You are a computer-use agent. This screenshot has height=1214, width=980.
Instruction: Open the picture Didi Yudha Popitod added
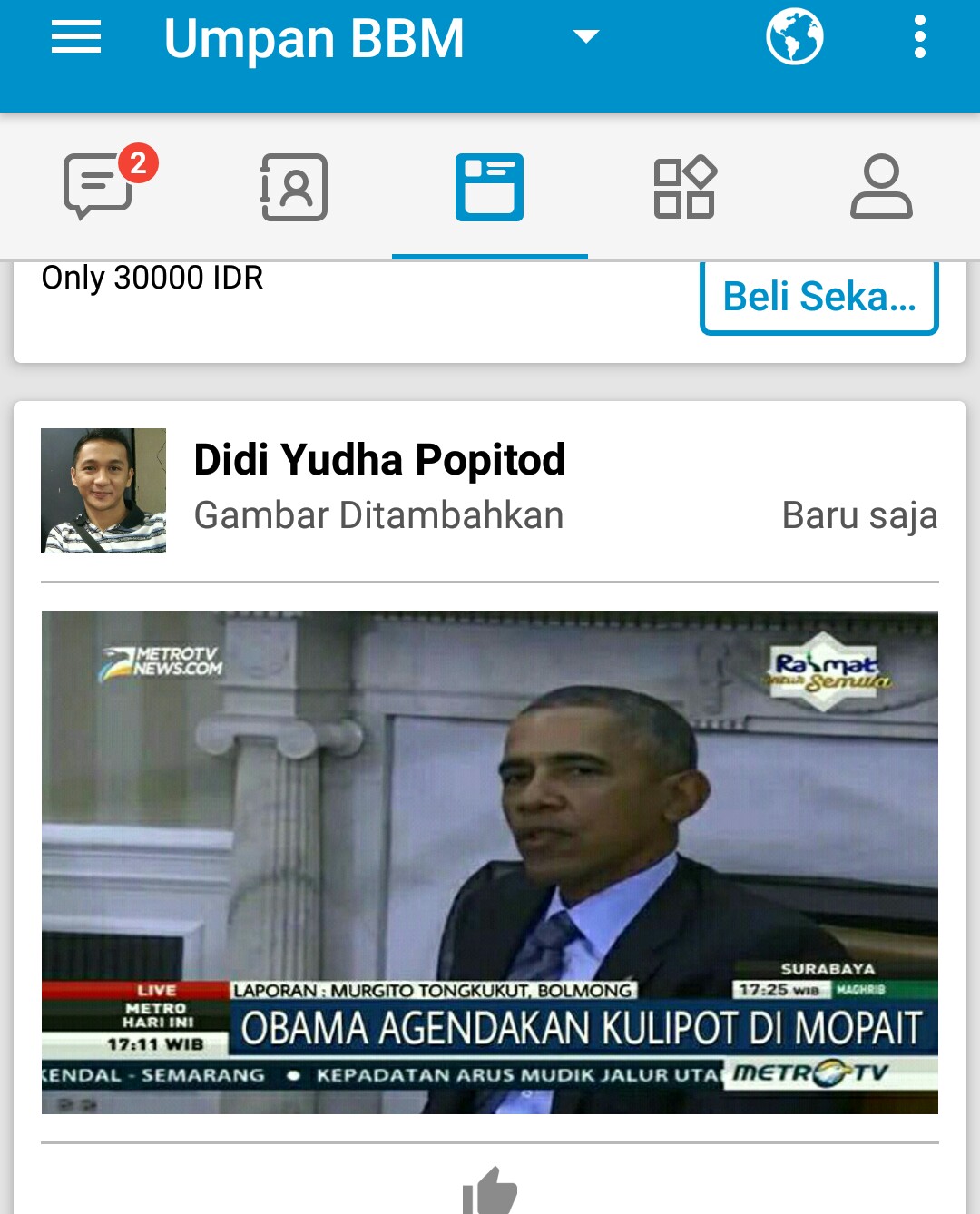coord(490,862)
